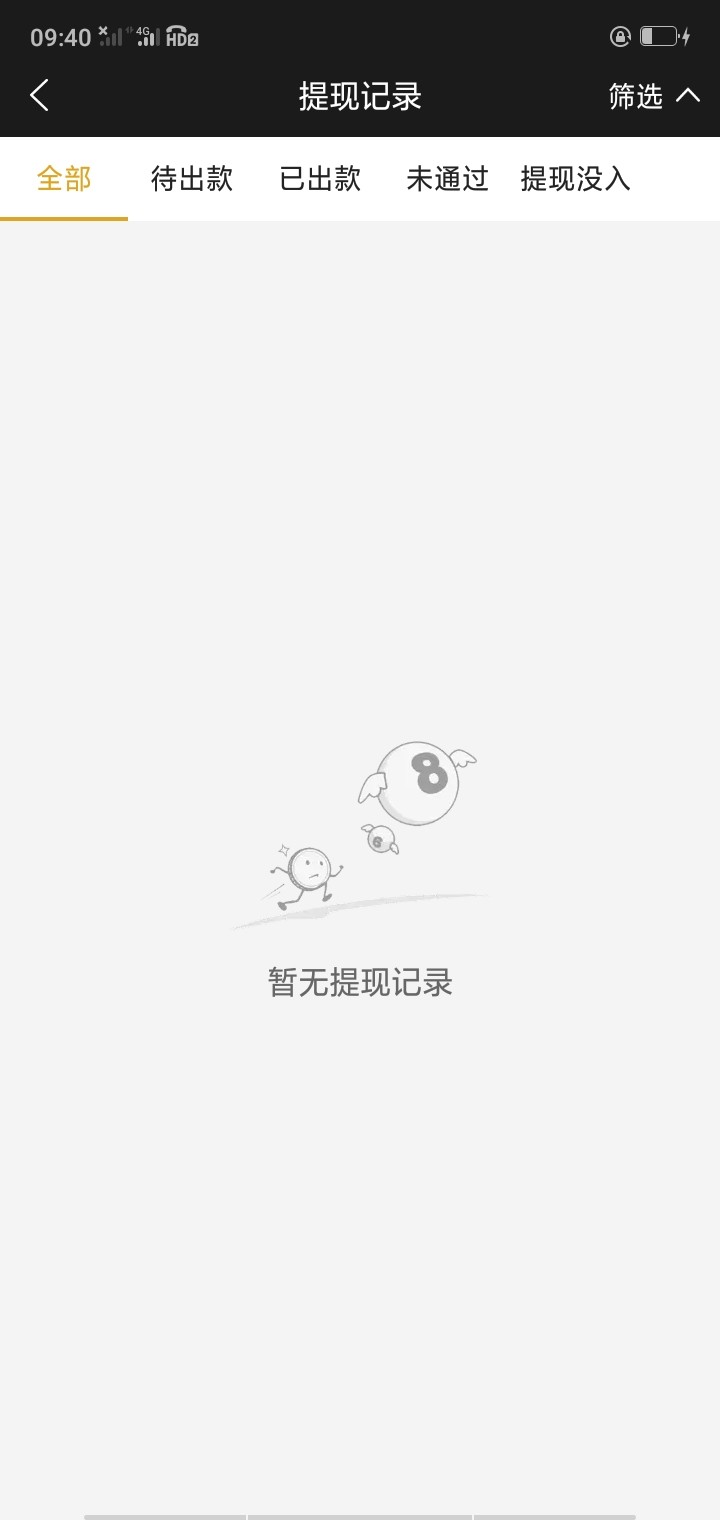Open the 筛选 filter dropdown
Image resolution: width=720 pixels, height=1520 pixels.
tap(653, 96)
